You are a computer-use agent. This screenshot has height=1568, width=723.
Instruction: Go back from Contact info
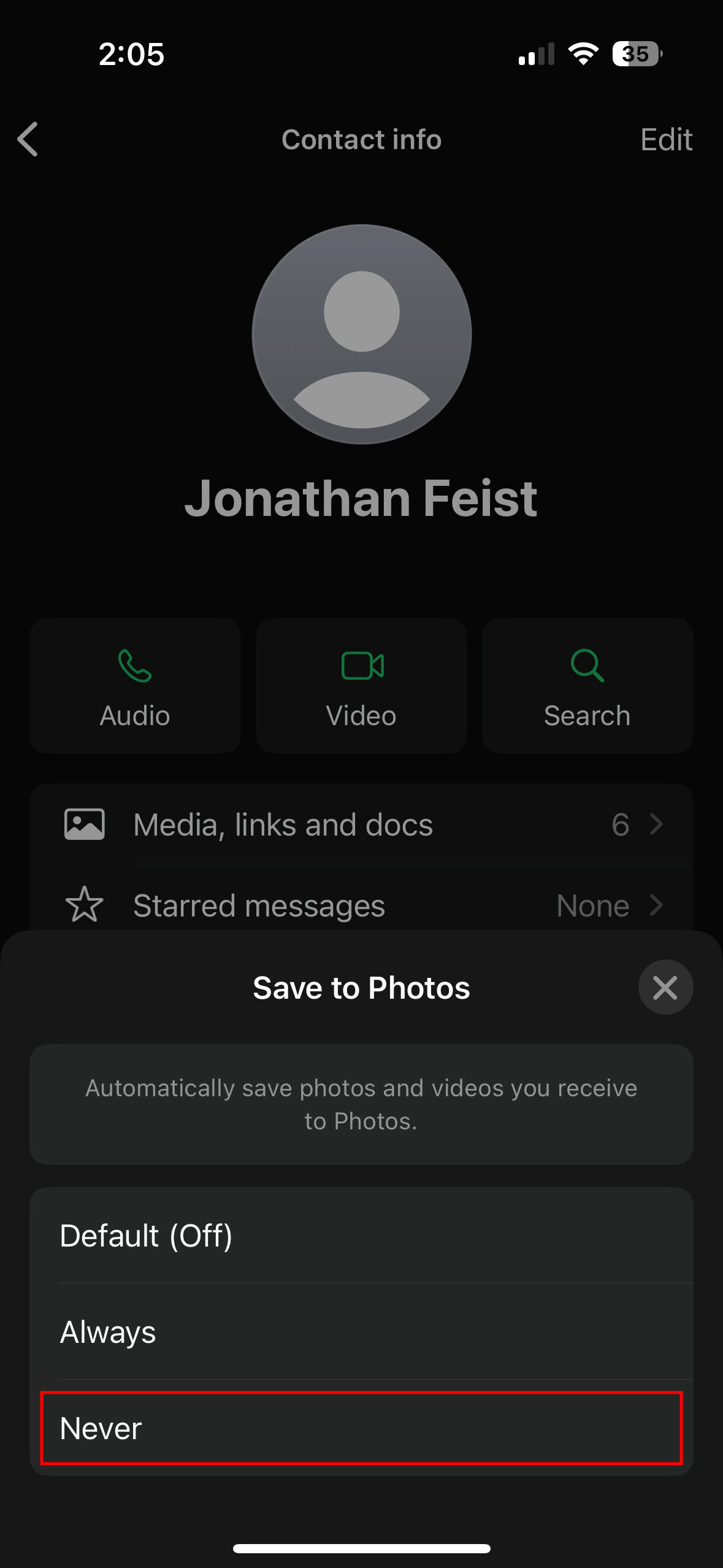pyautogui.click(x=28, y=139)
